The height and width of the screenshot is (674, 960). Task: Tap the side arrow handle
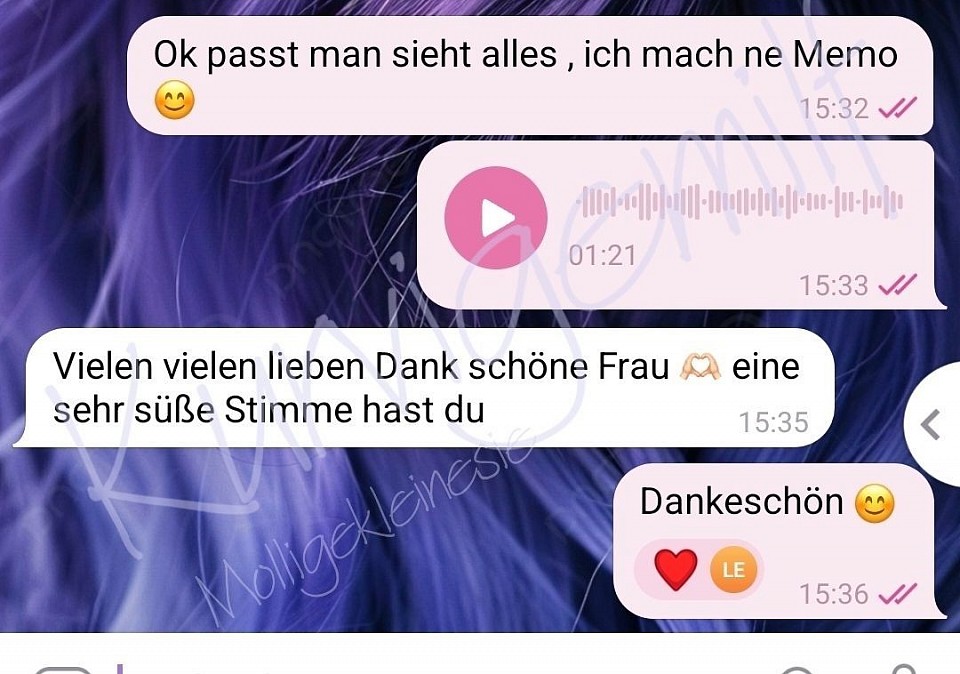932,424
